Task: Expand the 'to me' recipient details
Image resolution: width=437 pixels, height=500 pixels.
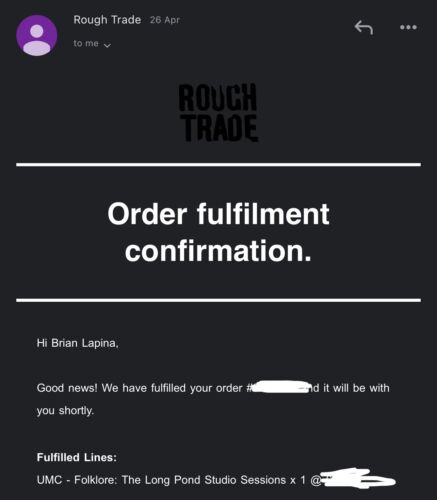Action: pos(92,44)
